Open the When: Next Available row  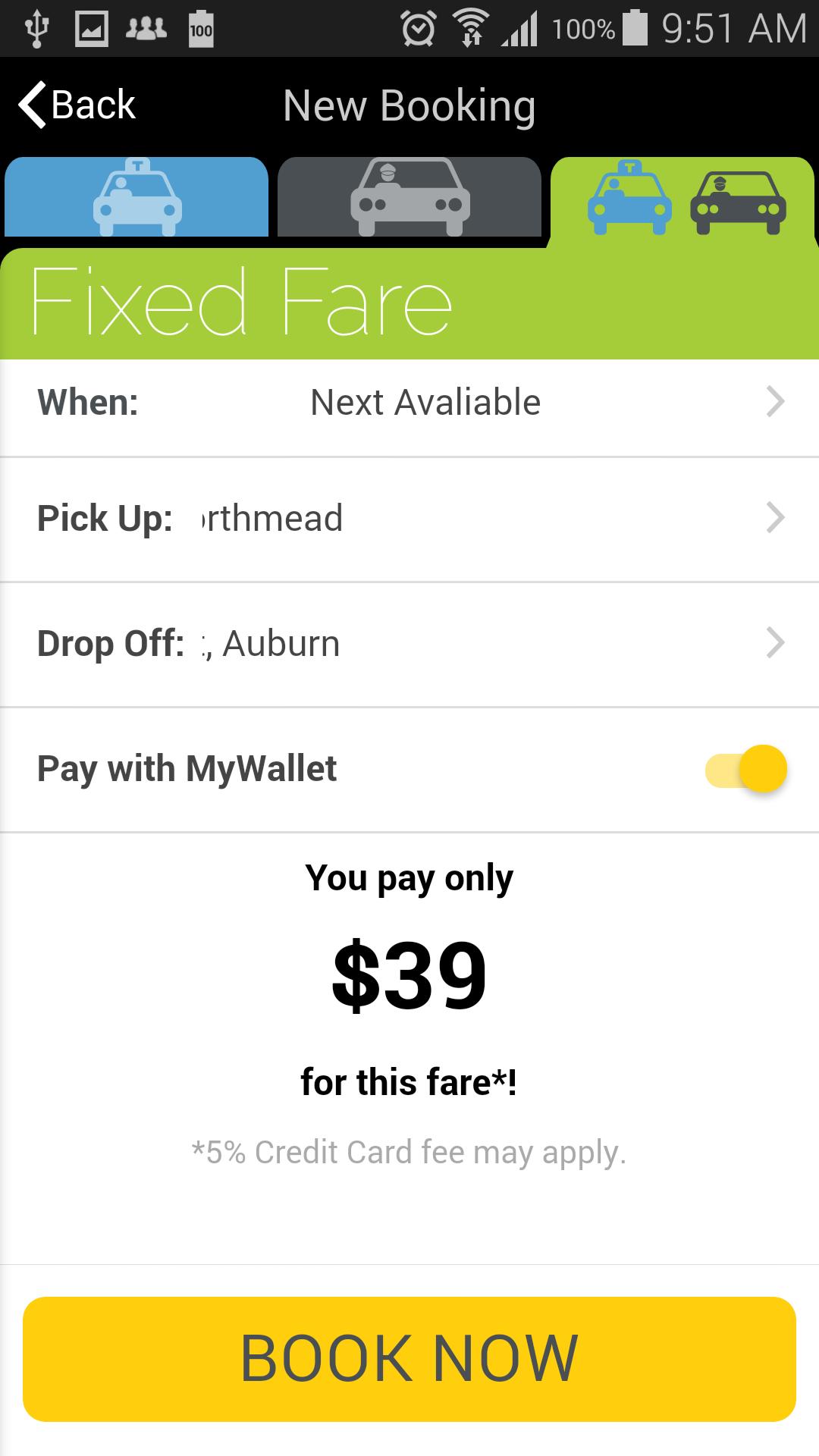pos(409,402)
